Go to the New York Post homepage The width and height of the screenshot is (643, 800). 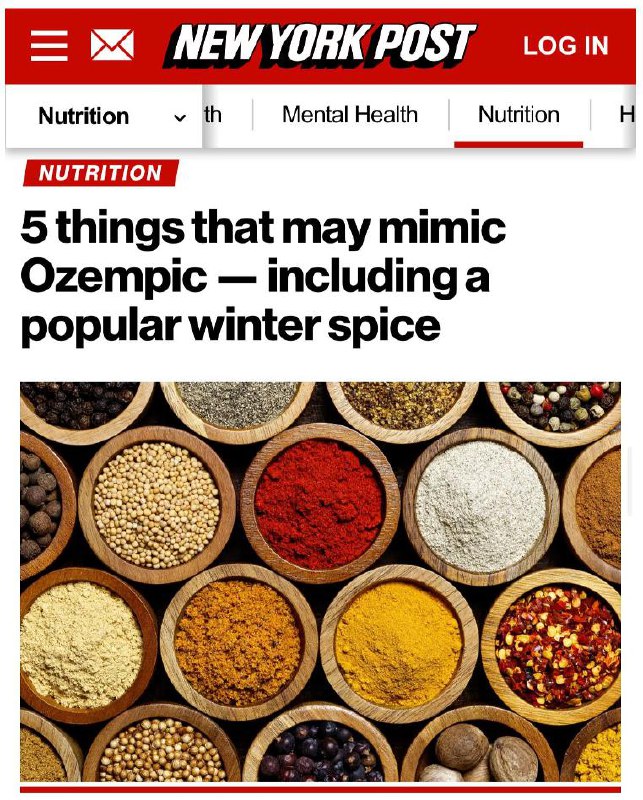point(321,45)
